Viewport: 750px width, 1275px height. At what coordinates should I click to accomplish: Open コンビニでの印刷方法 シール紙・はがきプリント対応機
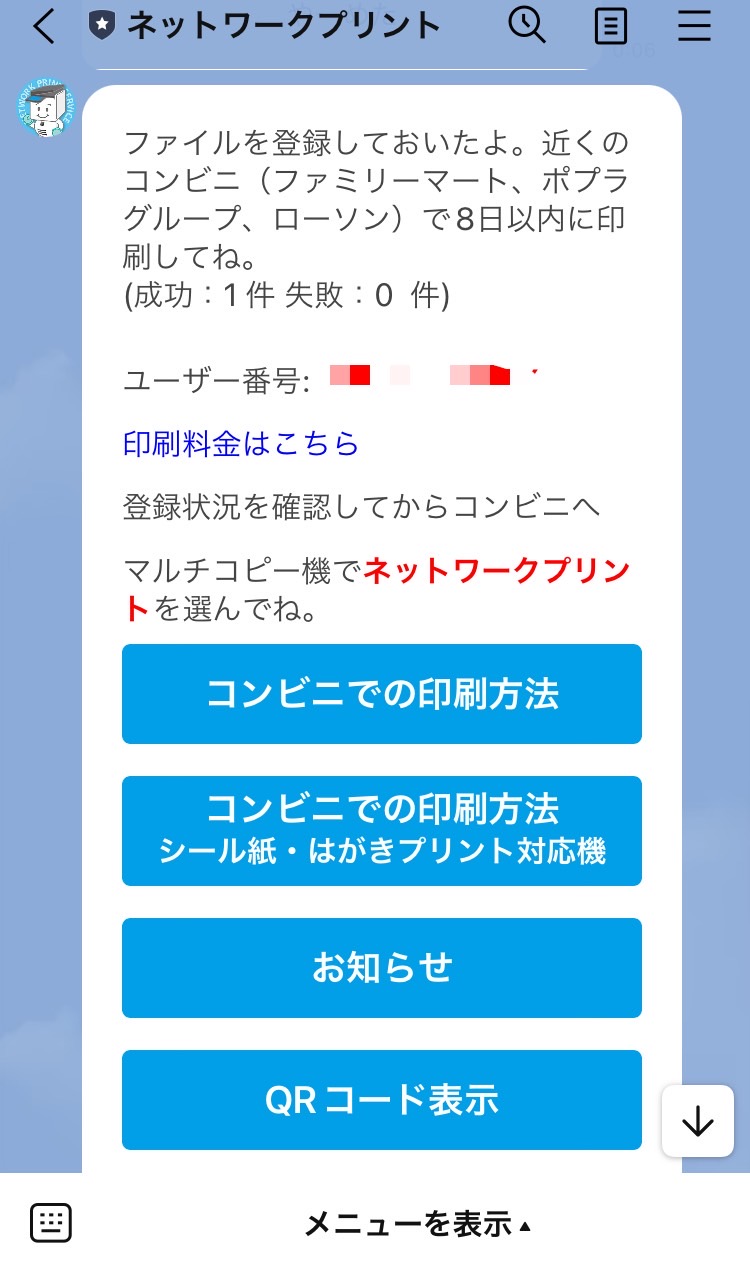click(382, 831)
